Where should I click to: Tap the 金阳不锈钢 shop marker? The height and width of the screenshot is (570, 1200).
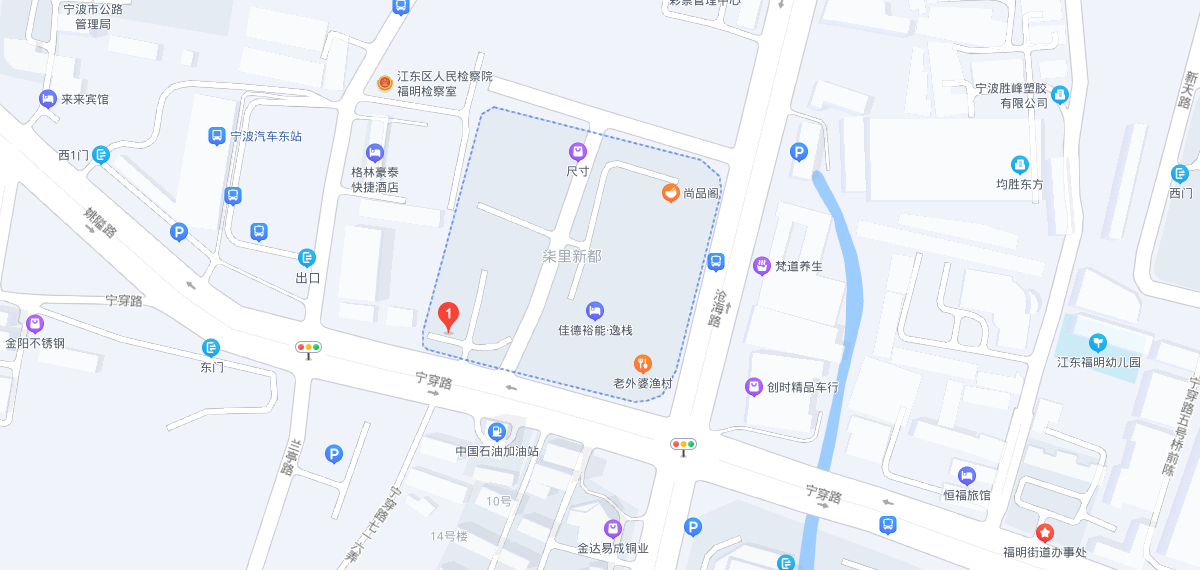tap(35, 324)
